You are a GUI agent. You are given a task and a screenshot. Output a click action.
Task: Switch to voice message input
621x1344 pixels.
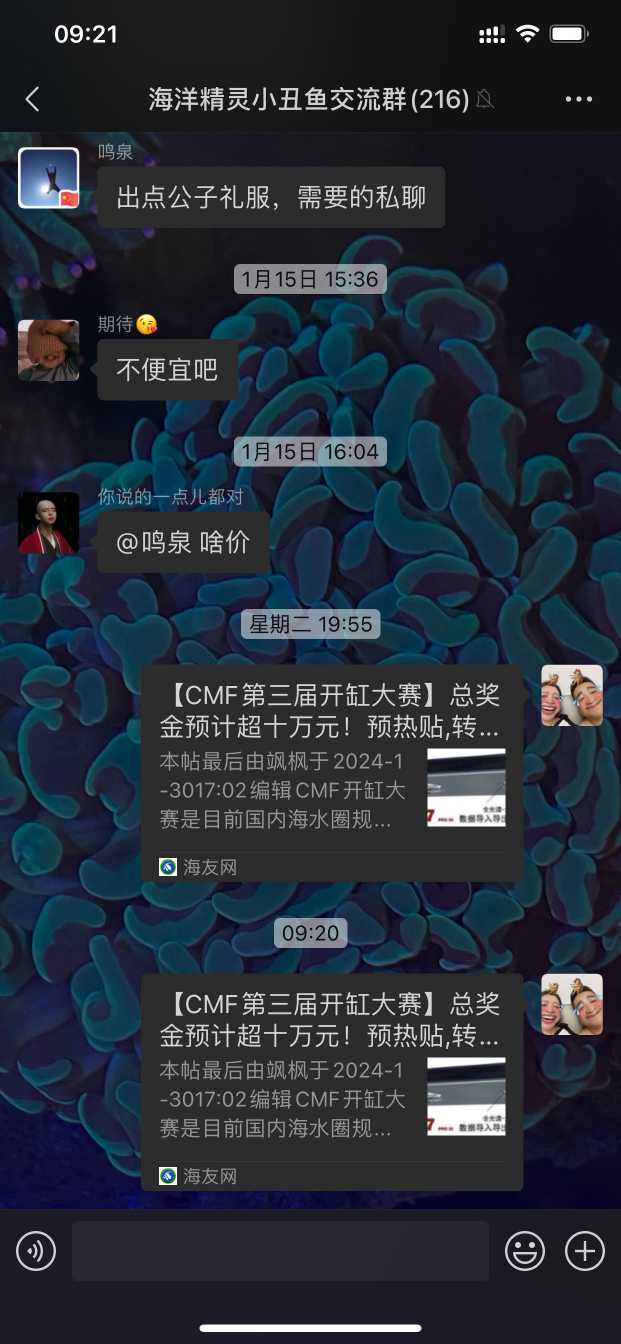[36, 1250]
